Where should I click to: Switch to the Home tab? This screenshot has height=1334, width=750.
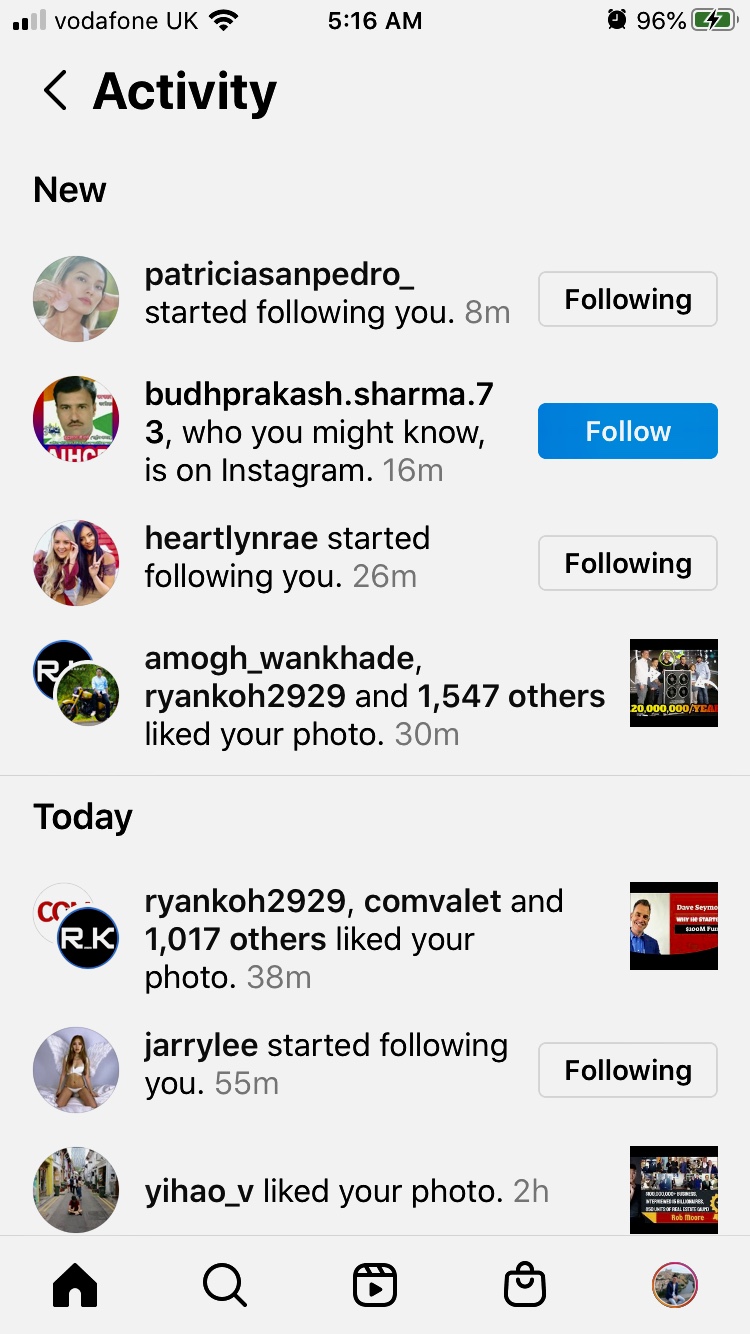(75, 1285)
